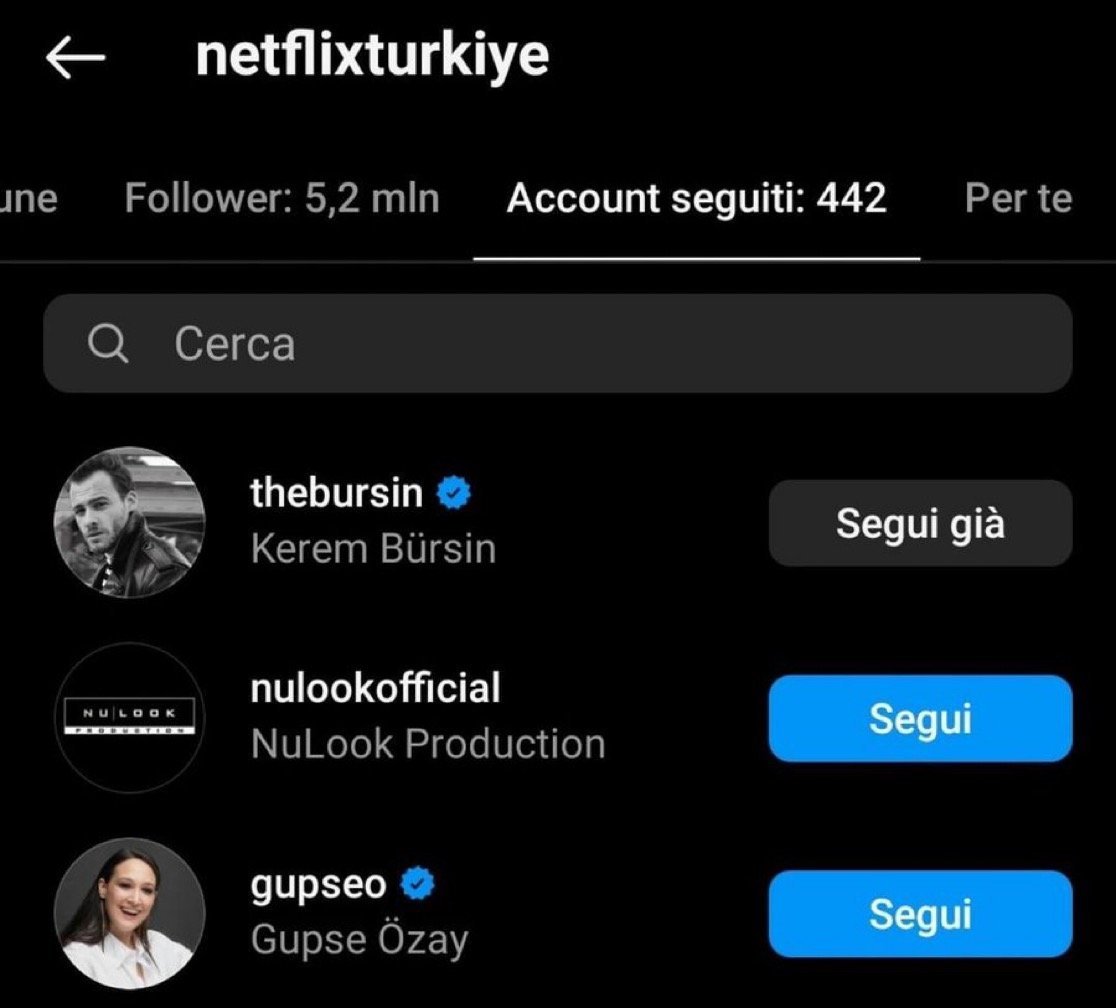Follow nulookofficial with the Segui button
Screen dimensions: 1116x1008
(920, 718)
